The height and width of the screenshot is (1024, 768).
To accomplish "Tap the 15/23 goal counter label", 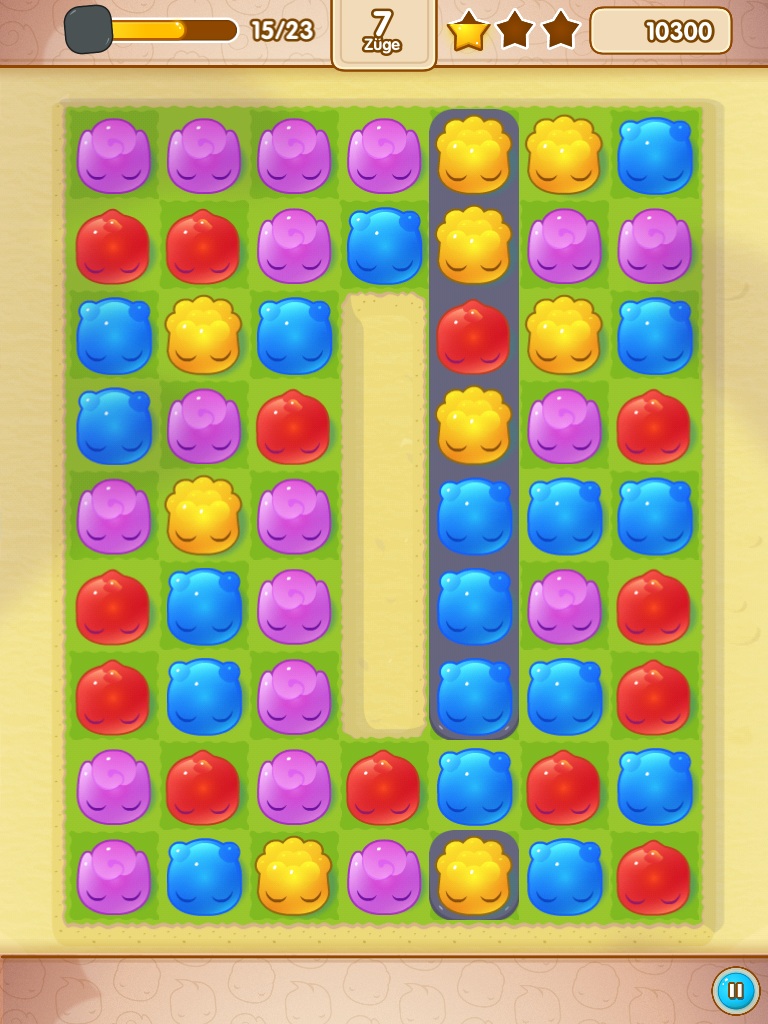I will [x=281, y=30].
